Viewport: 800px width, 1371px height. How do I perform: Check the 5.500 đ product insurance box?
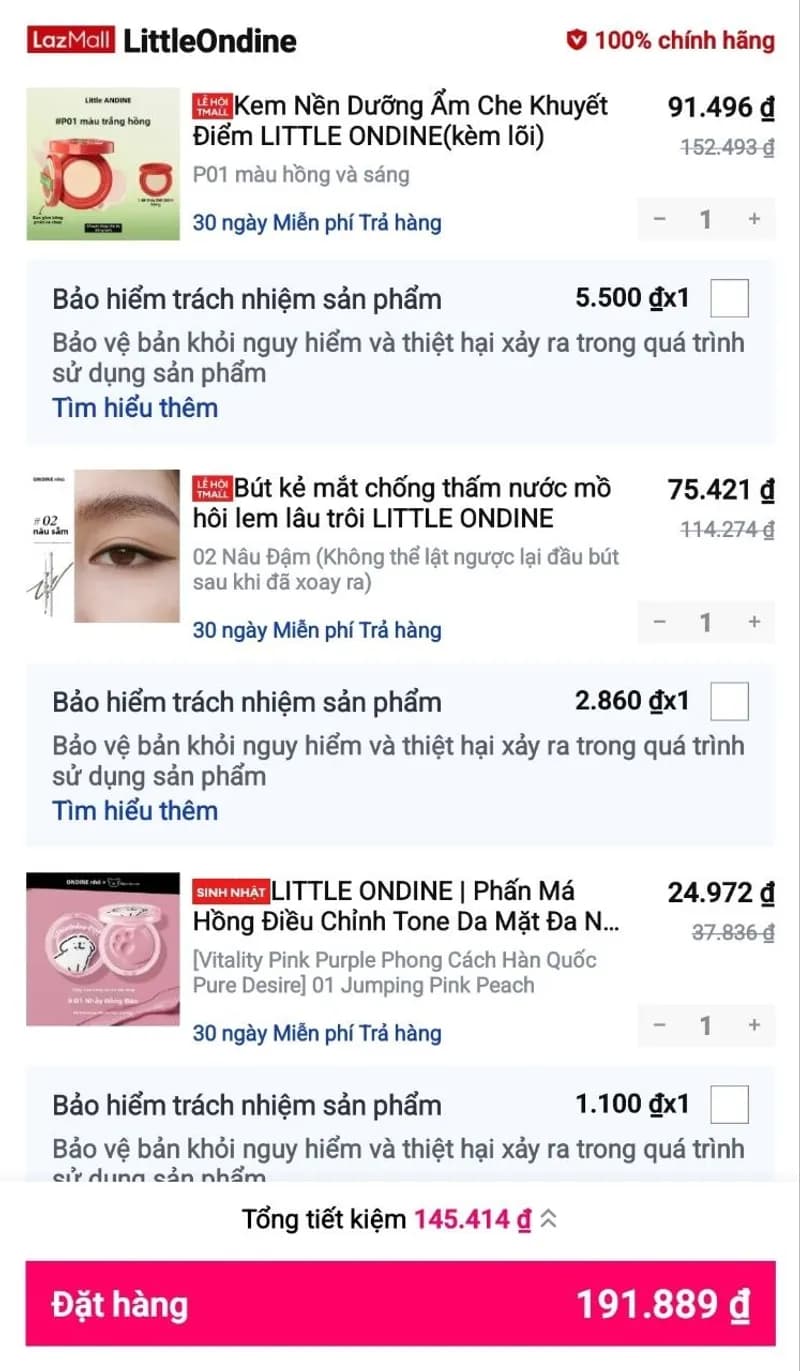tap(729, 299)
